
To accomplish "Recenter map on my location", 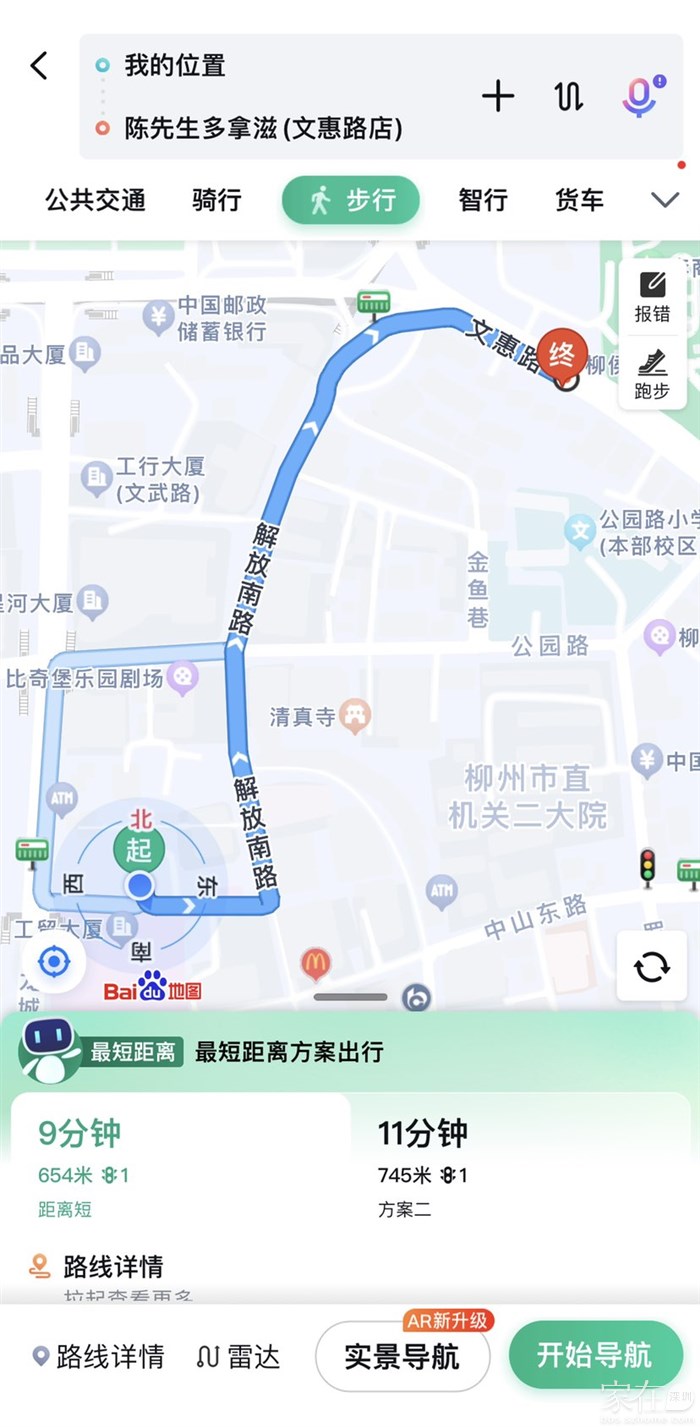I will tap(53, 962).
